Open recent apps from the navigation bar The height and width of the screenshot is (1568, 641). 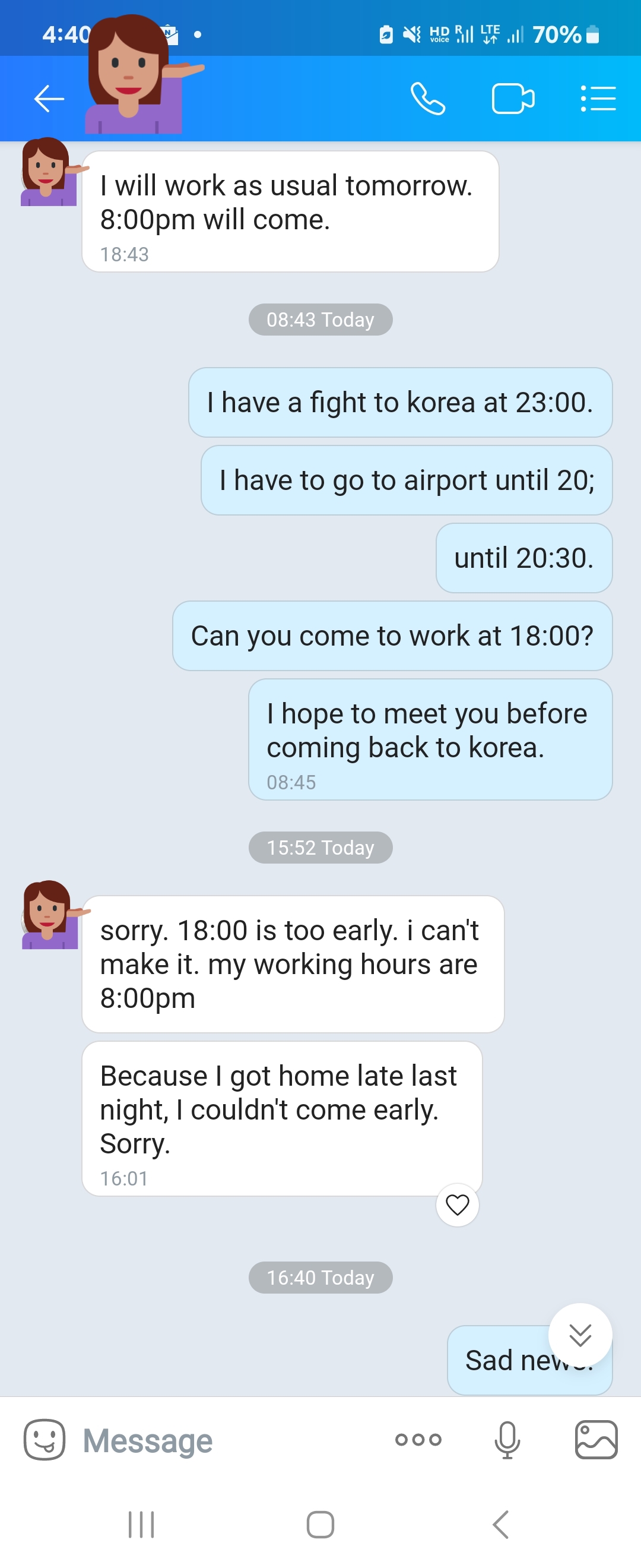pyautogui.click(x=141, y=1524)
